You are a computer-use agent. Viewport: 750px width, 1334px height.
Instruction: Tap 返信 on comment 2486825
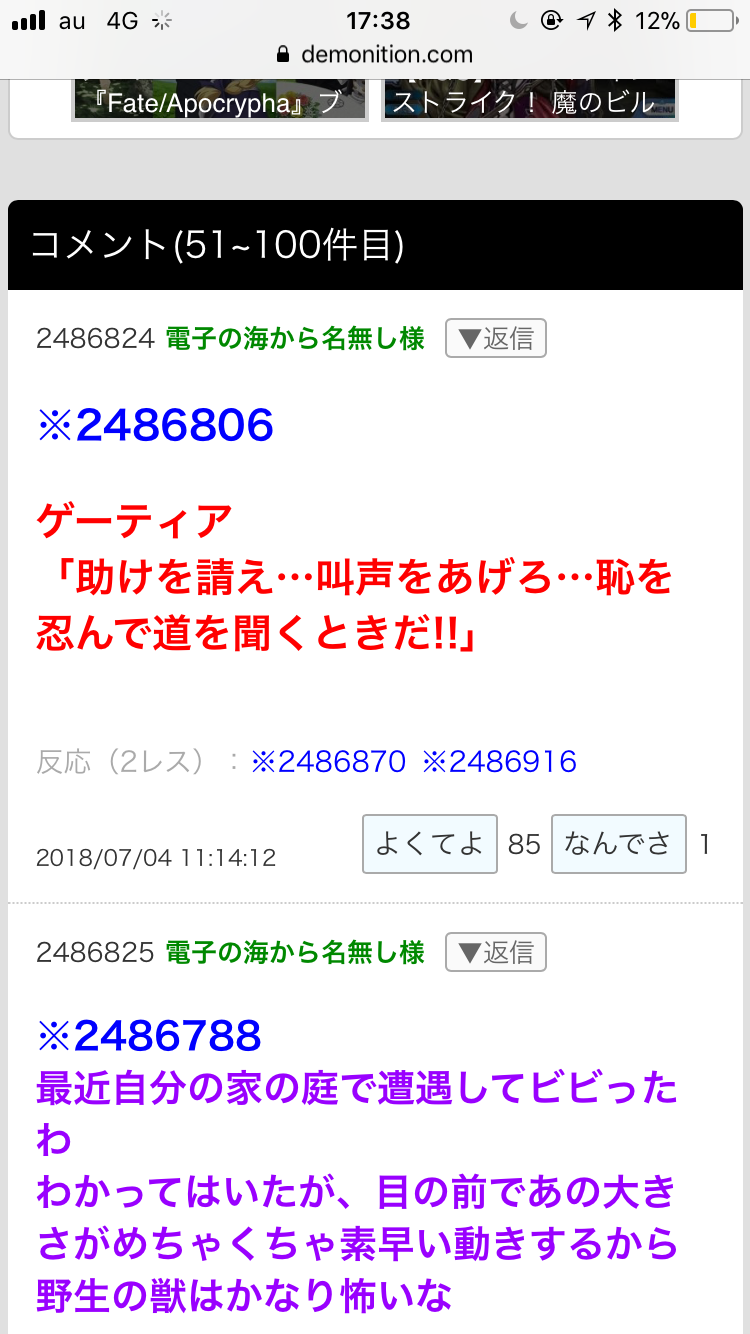point(496,952)
